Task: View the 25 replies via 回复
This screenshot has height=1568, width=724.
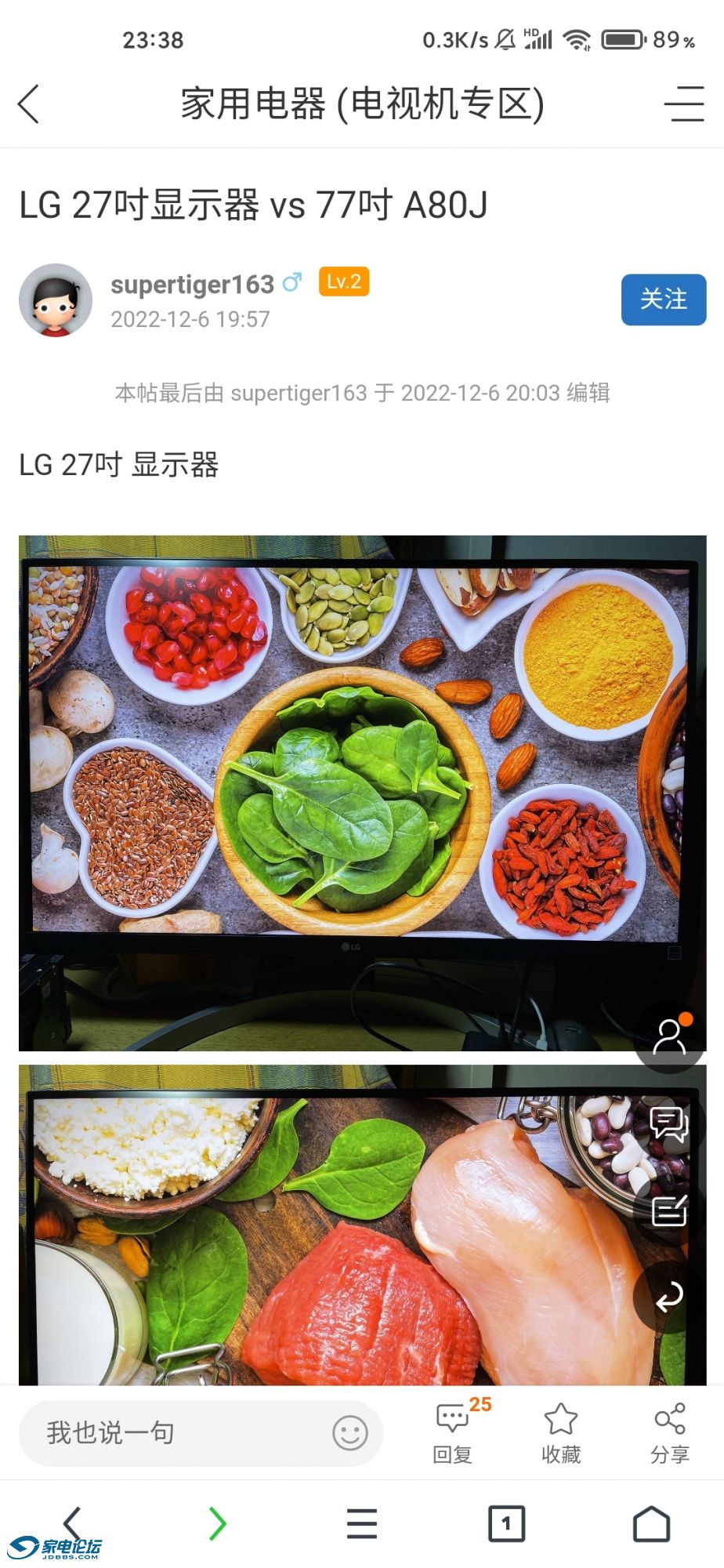Action: [453, 1433]
